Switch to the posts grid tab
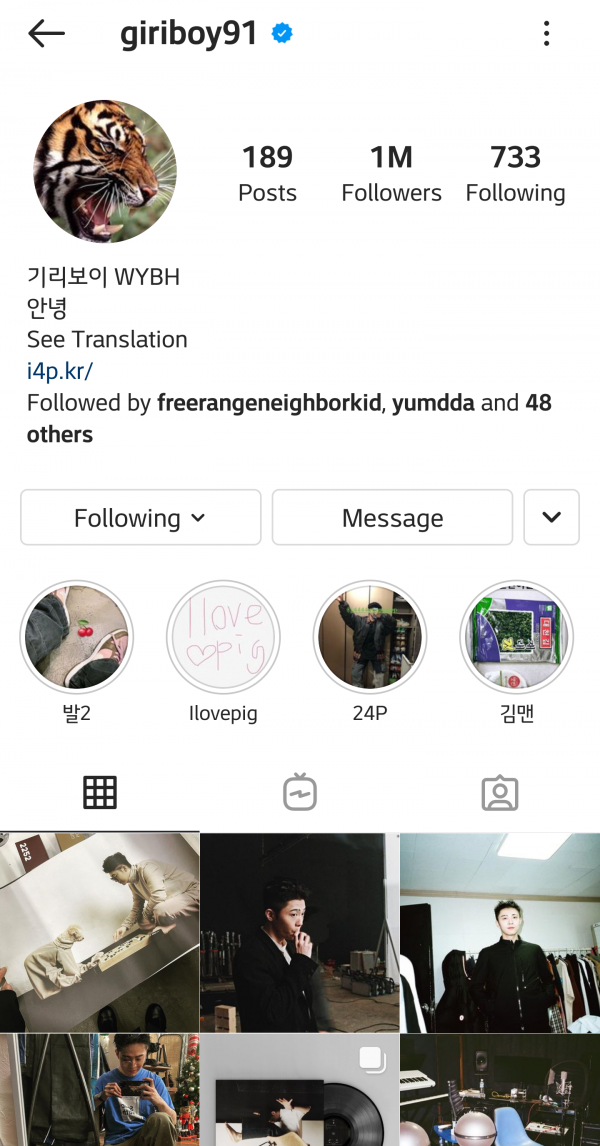The width and height of the screenshot is (600, 1146). point(100,792)
